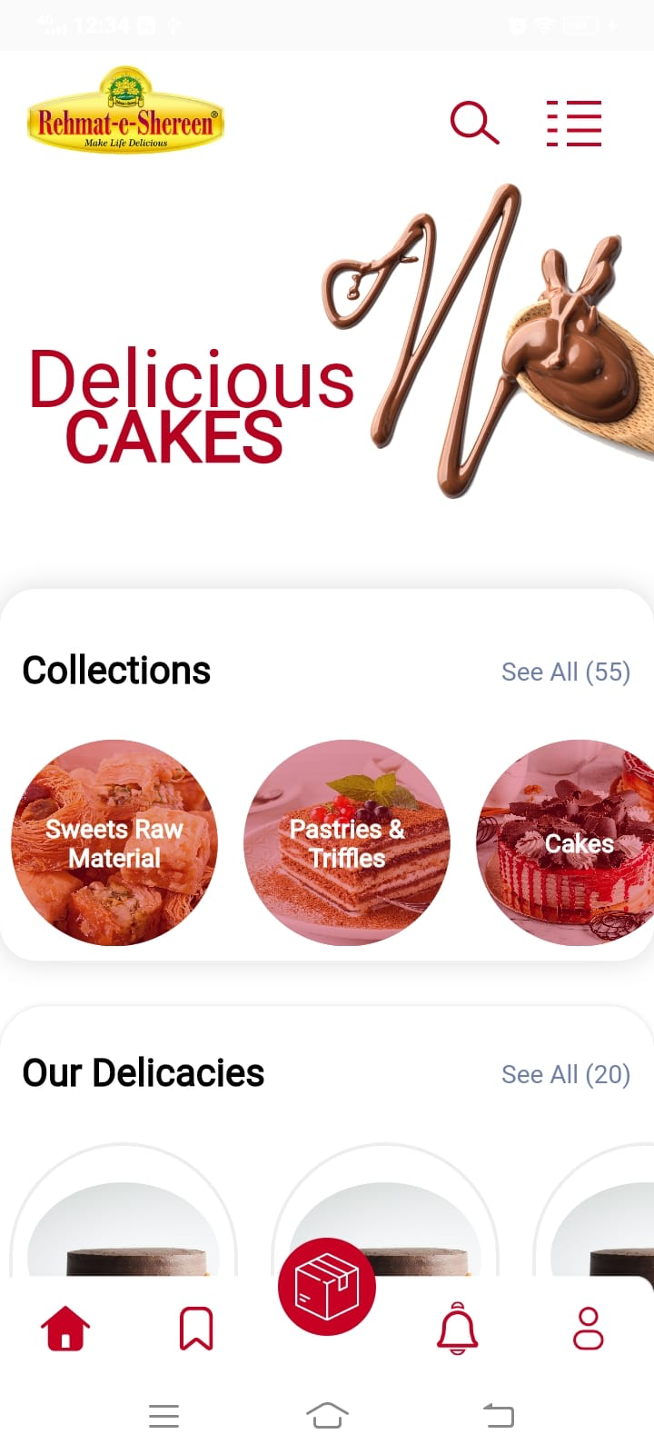Go back using the system back button

click(x=498, y=1415)
